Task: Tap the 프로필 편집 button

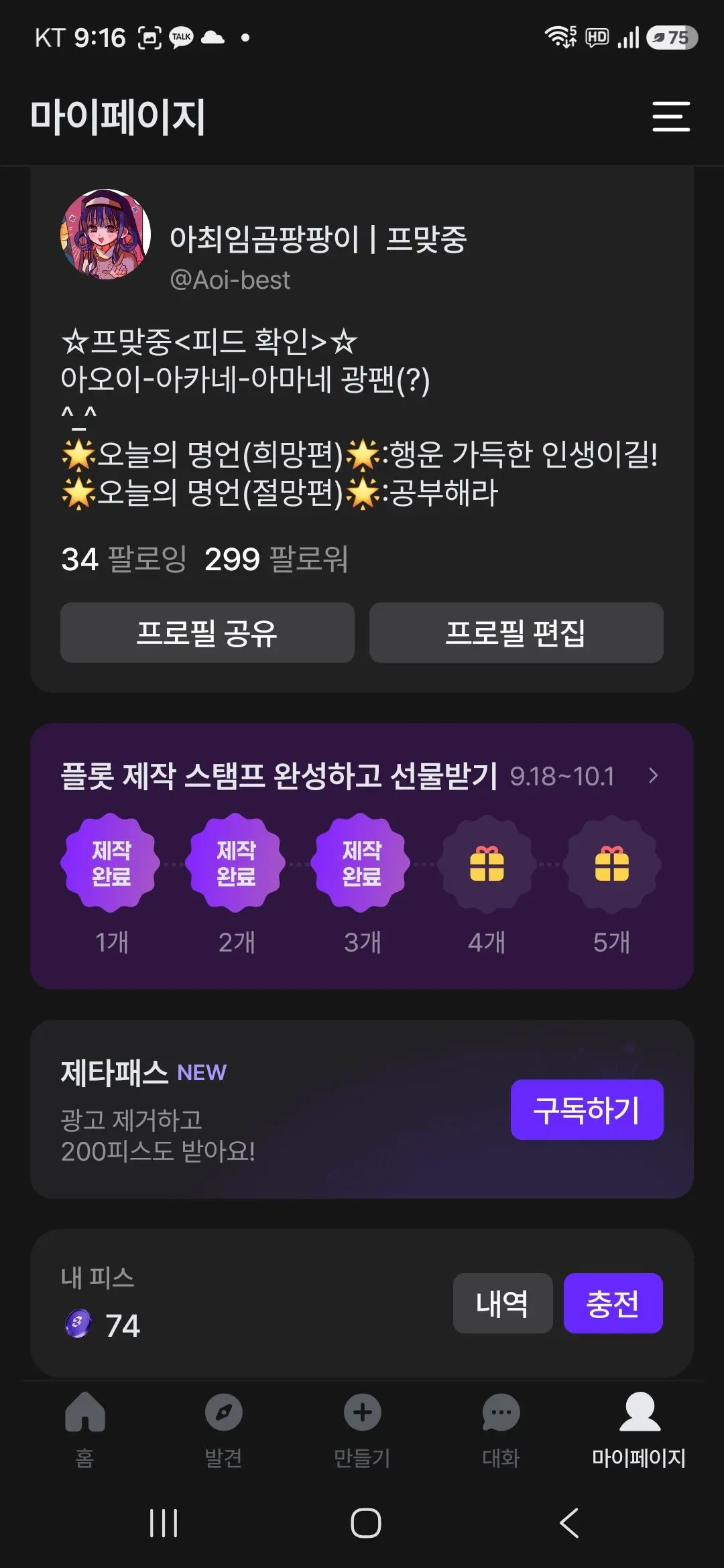Action: pos(516,633)
